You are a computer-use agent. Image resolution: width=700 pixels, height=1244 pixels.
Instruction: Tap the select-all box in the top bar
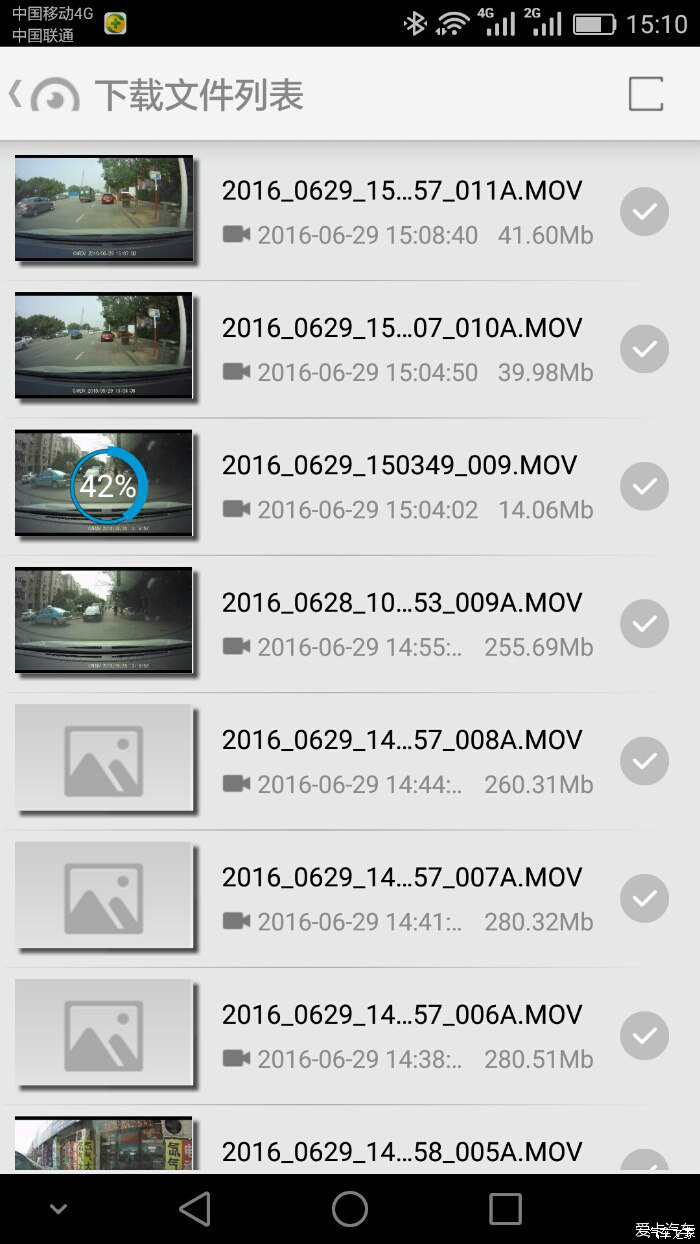(645, 94)
